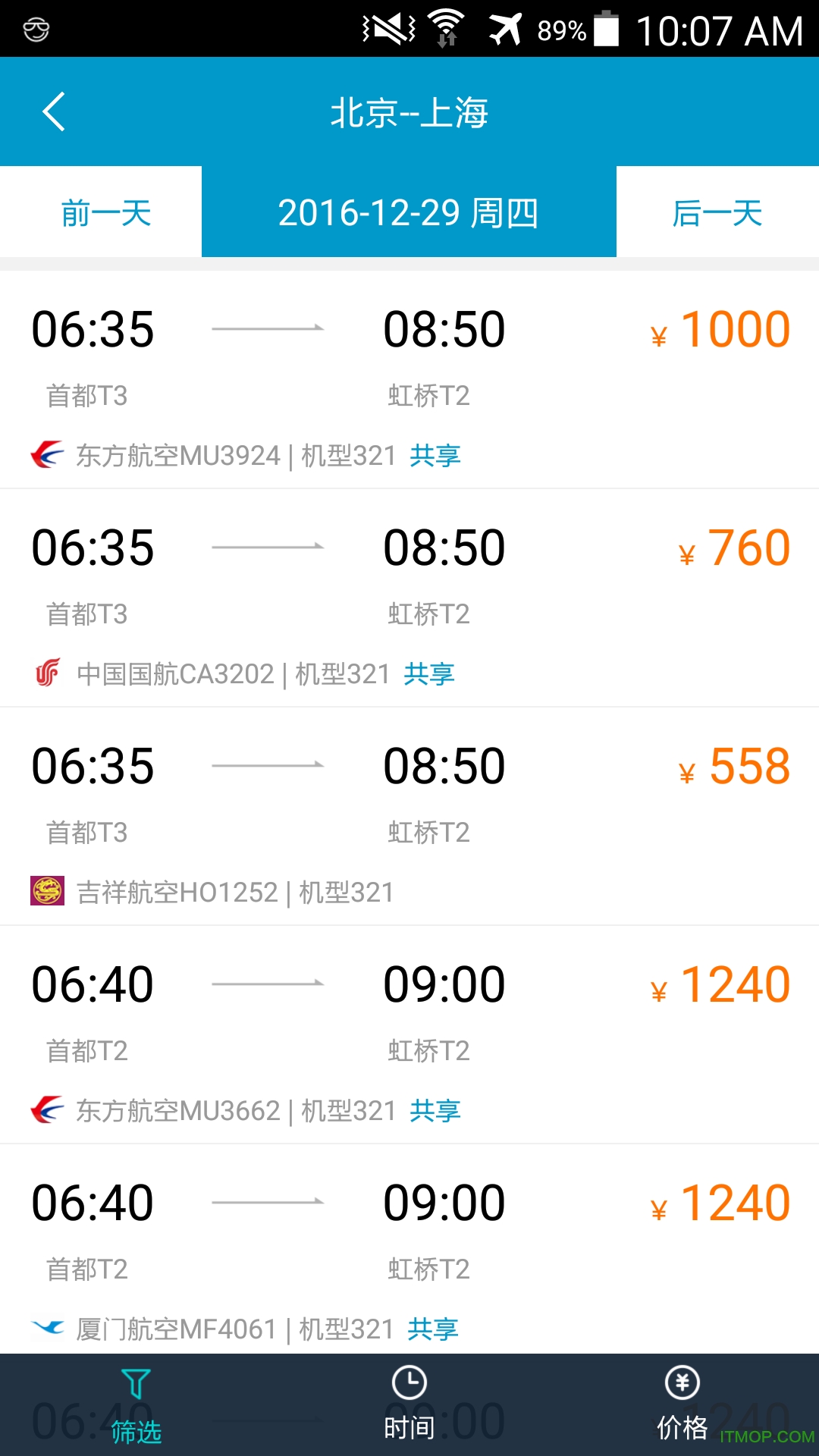Click the China Eastern airline logo for MU3924
This screenshot has height=1456, width=819.
tap(45, 455)
